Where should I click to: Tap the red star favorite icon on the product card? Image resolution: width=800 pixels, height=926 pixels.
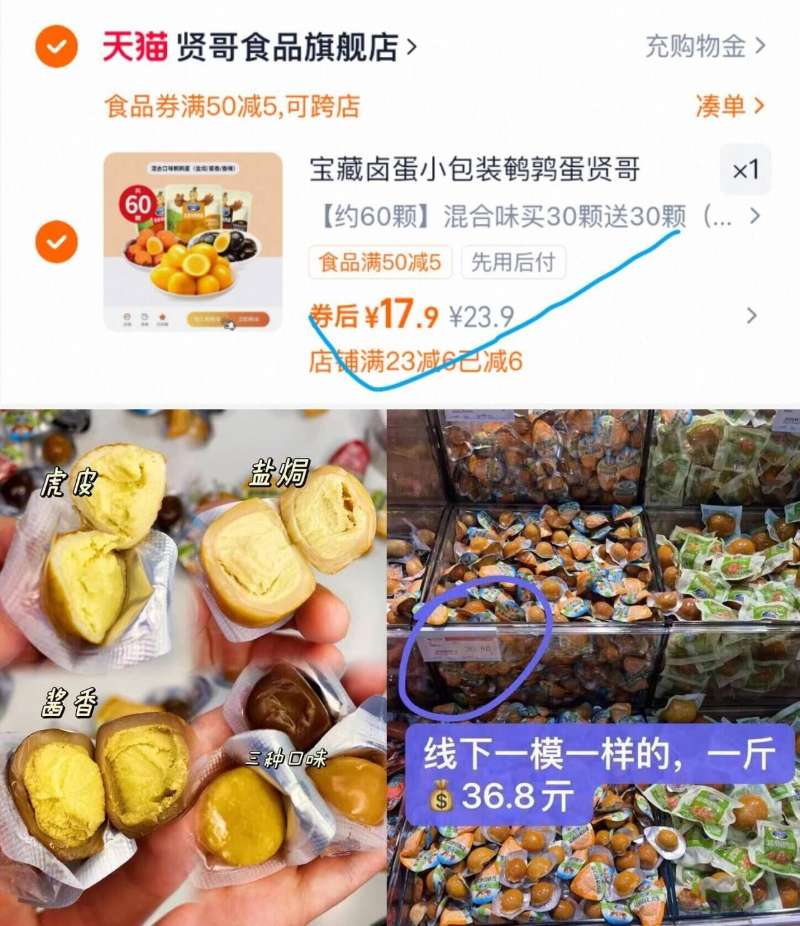pos(163,317)
